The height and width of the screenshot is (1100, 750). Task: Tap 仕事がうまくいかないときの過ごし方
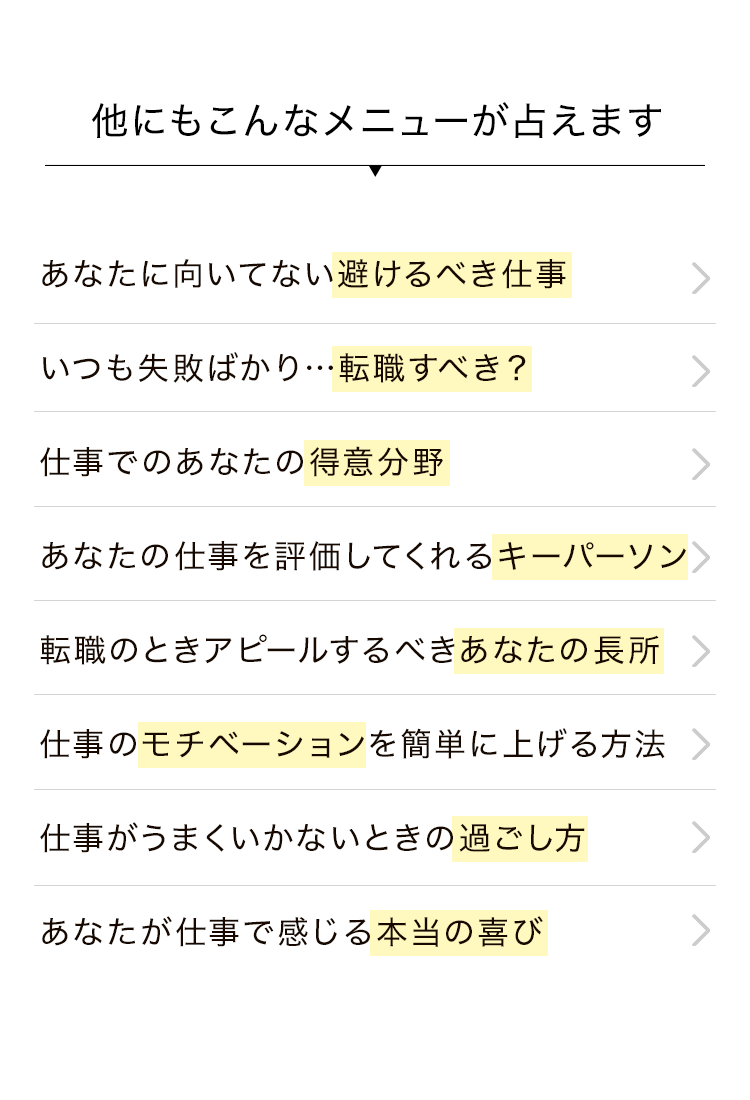click(374, 838)
